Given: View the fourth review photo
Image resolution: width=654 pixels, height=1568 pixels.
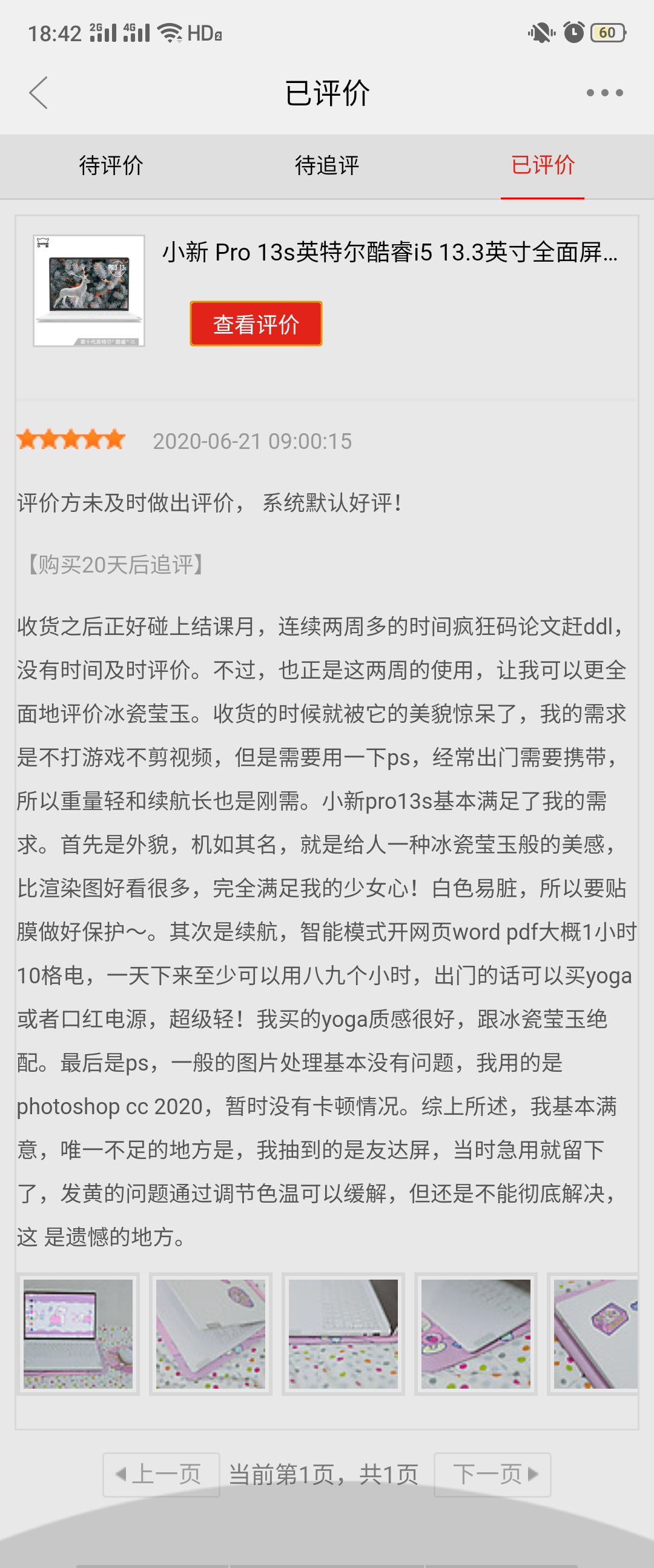Looking at the screenshot, I should click(x=476, y=1334).
